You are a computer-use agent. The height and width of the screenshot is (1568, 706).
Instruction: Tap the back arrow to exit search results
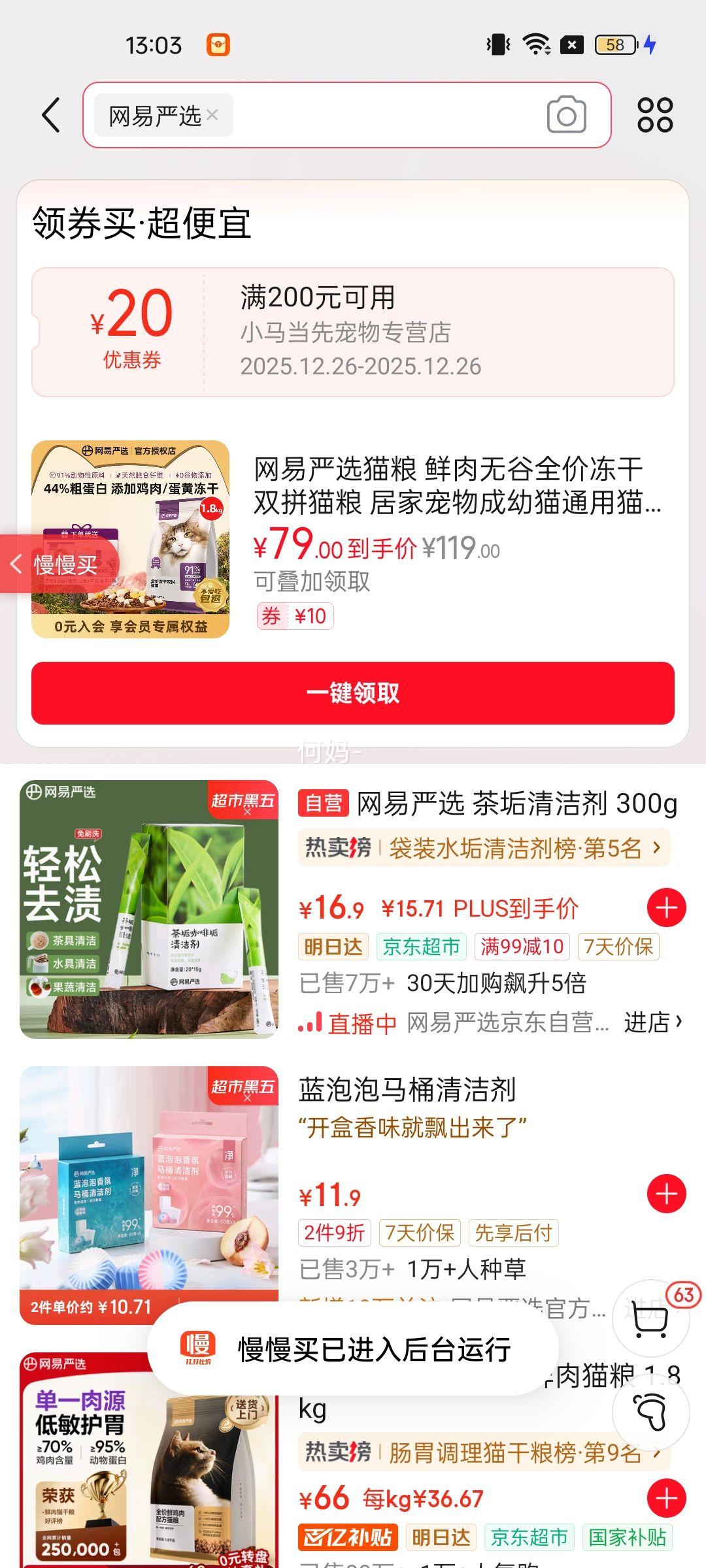[49, 115]
